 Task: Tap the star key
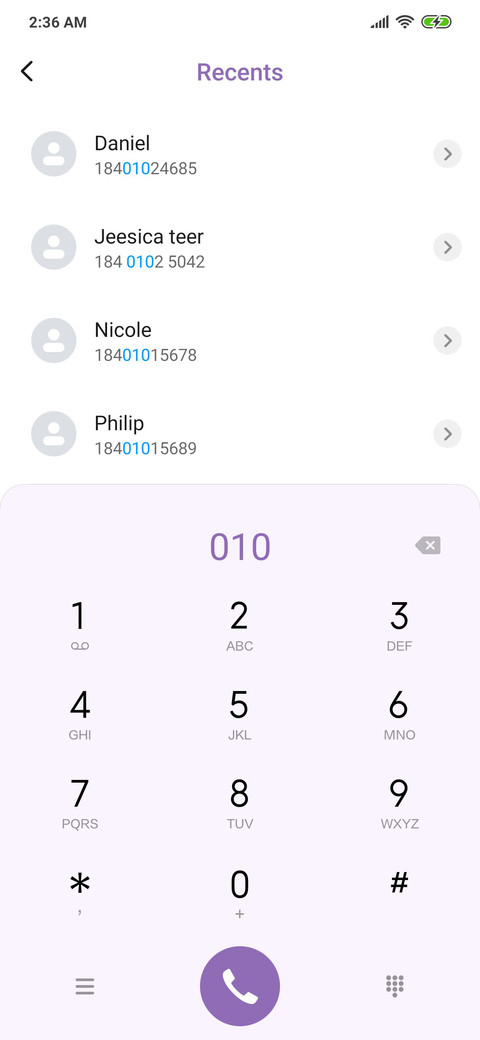[80, 893]
